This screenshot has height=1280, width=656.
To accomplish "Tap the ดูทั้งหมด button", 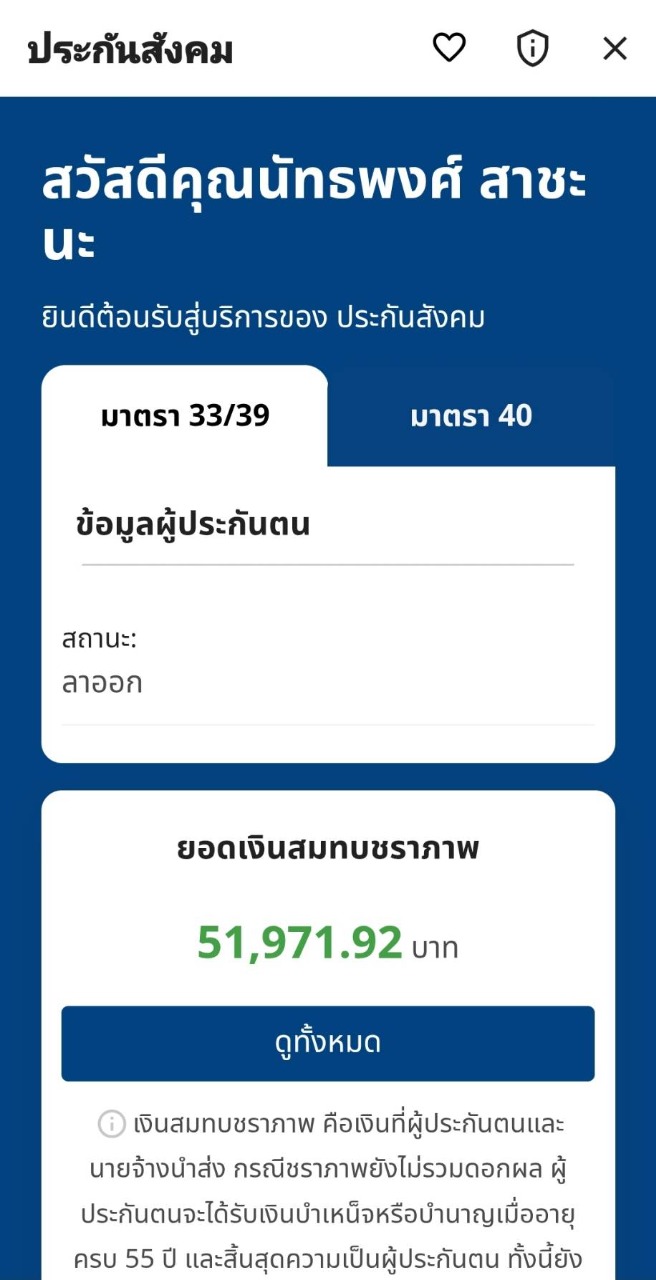I will pos(328,1043).
